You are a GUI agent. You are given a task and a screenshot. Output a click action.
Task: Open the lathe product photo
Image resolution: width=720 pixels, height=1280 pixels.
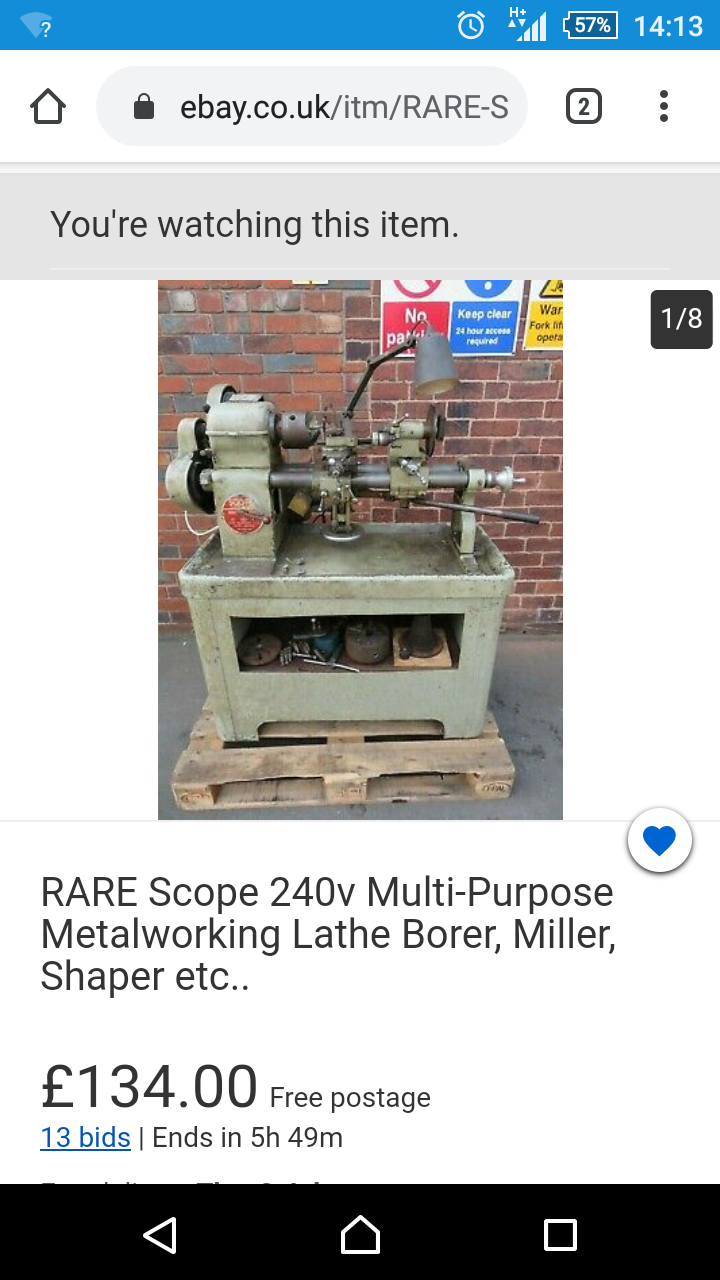pos(360,550)
